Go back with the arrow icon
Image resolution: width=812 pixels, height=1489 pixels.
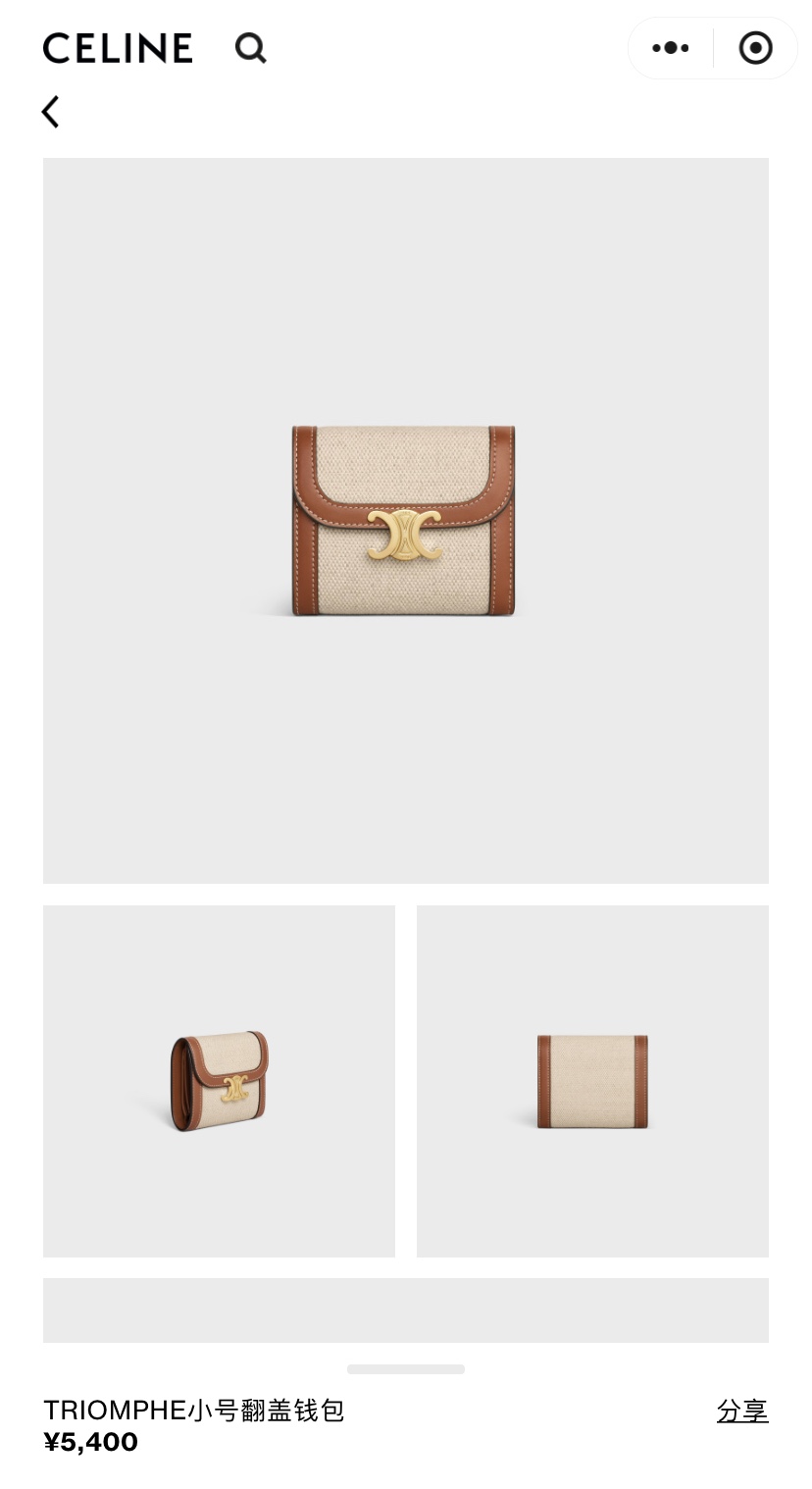50,112
